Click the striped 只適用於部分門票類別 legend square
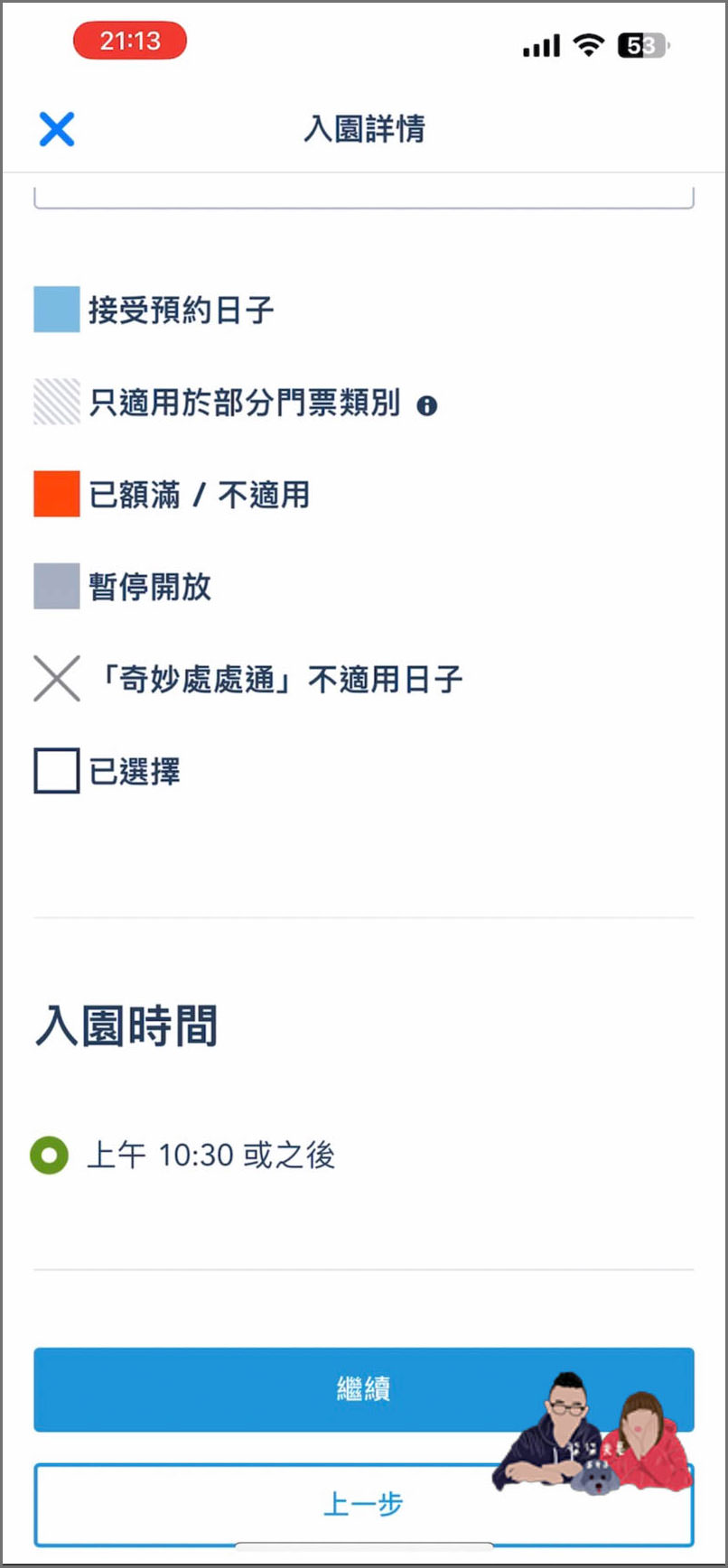The image size is (728, 1568). click(55, 403)
